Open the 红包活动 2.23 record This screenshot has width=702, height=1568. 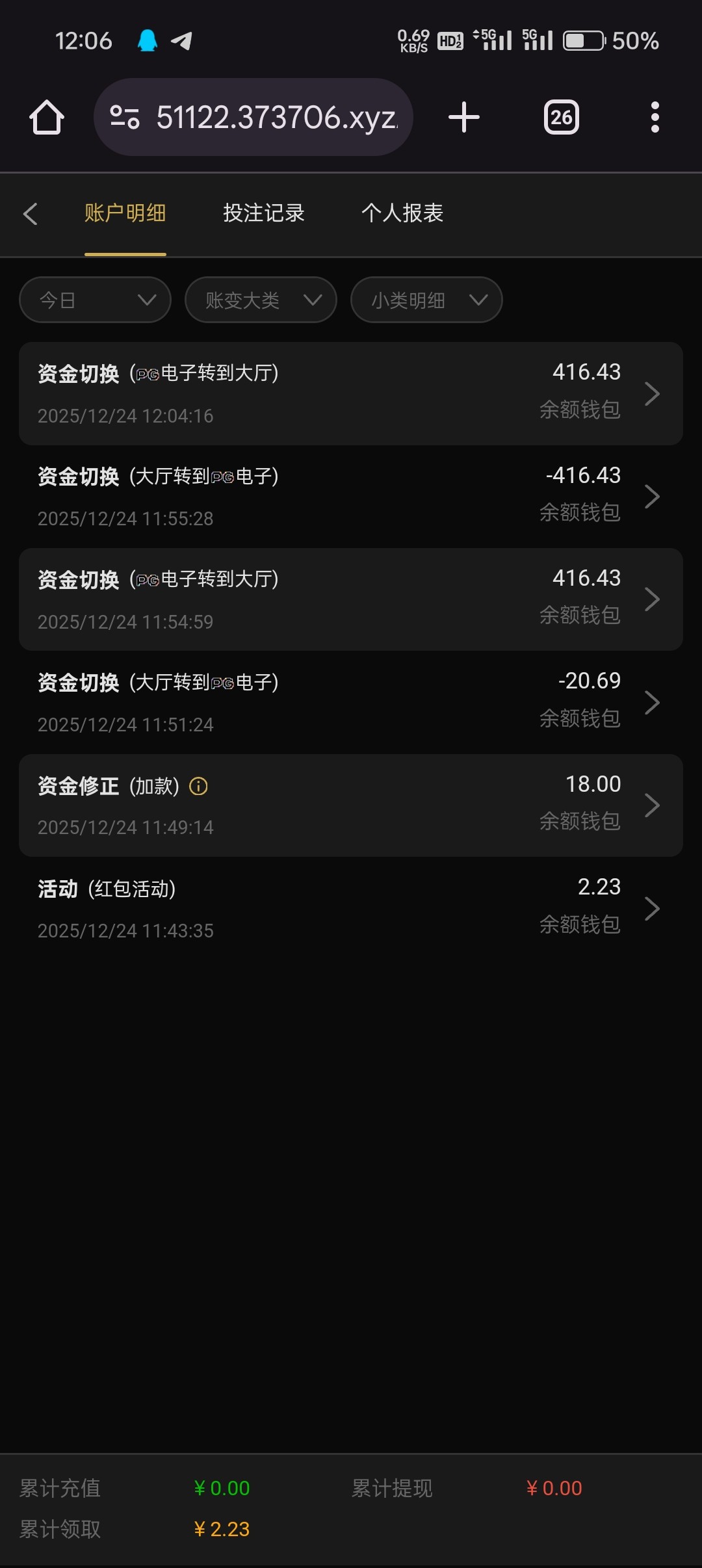coord(350,908)
